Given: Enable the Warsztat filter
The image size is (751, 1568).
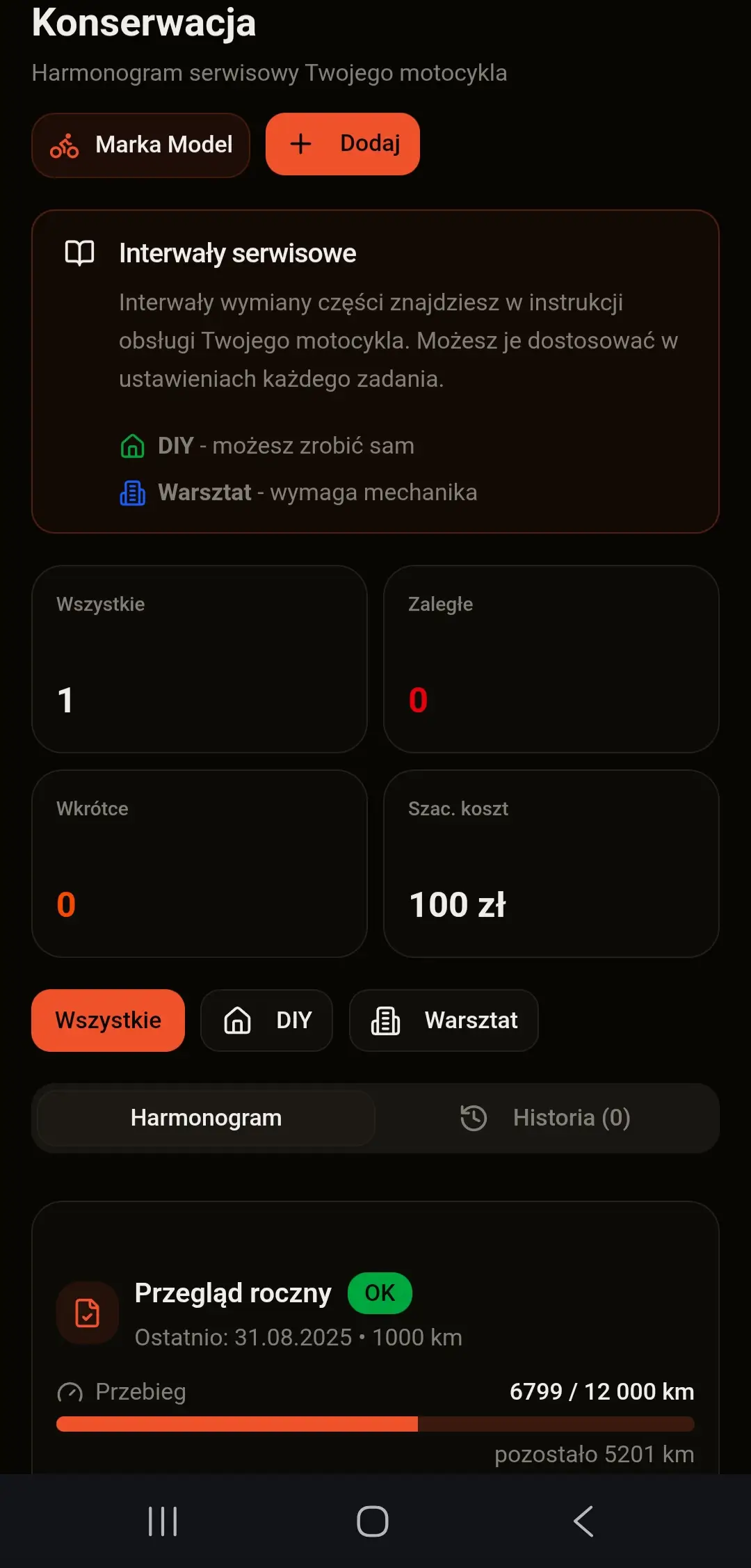Looking at the screenshot, I should pos(444,1020).
